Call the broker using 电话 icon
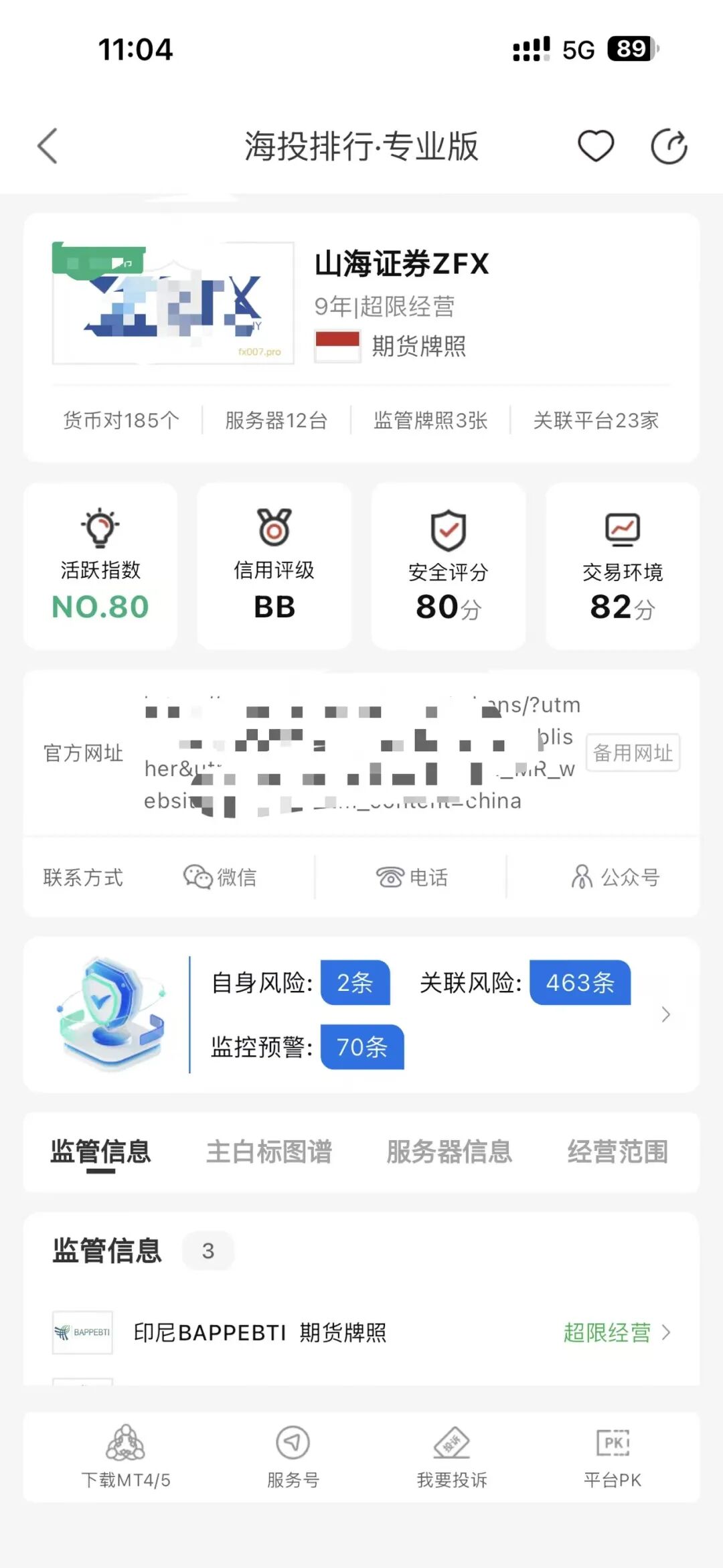 (392, 876)
